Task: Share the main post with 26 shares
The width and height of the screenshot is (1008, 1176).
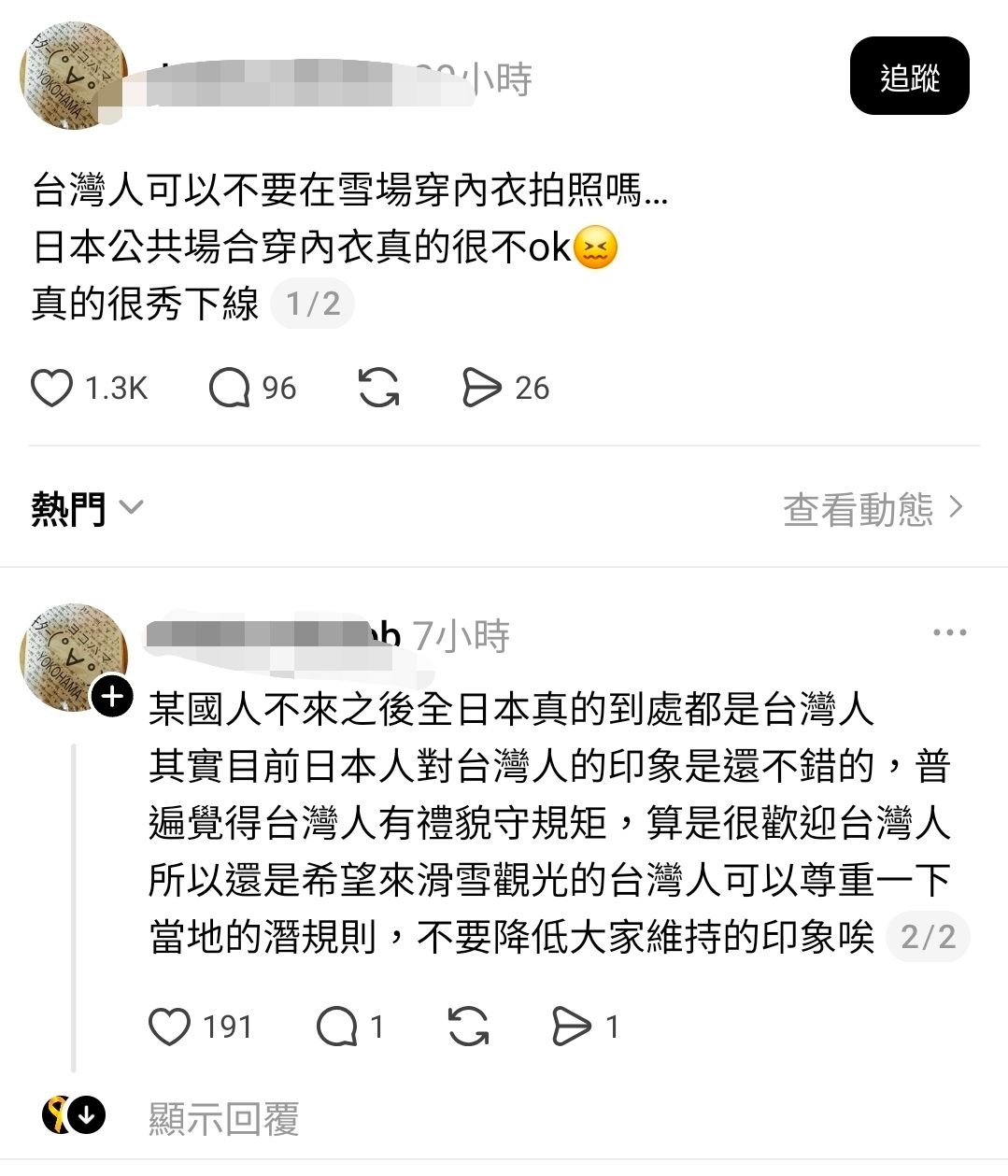Action: [482, 388]
